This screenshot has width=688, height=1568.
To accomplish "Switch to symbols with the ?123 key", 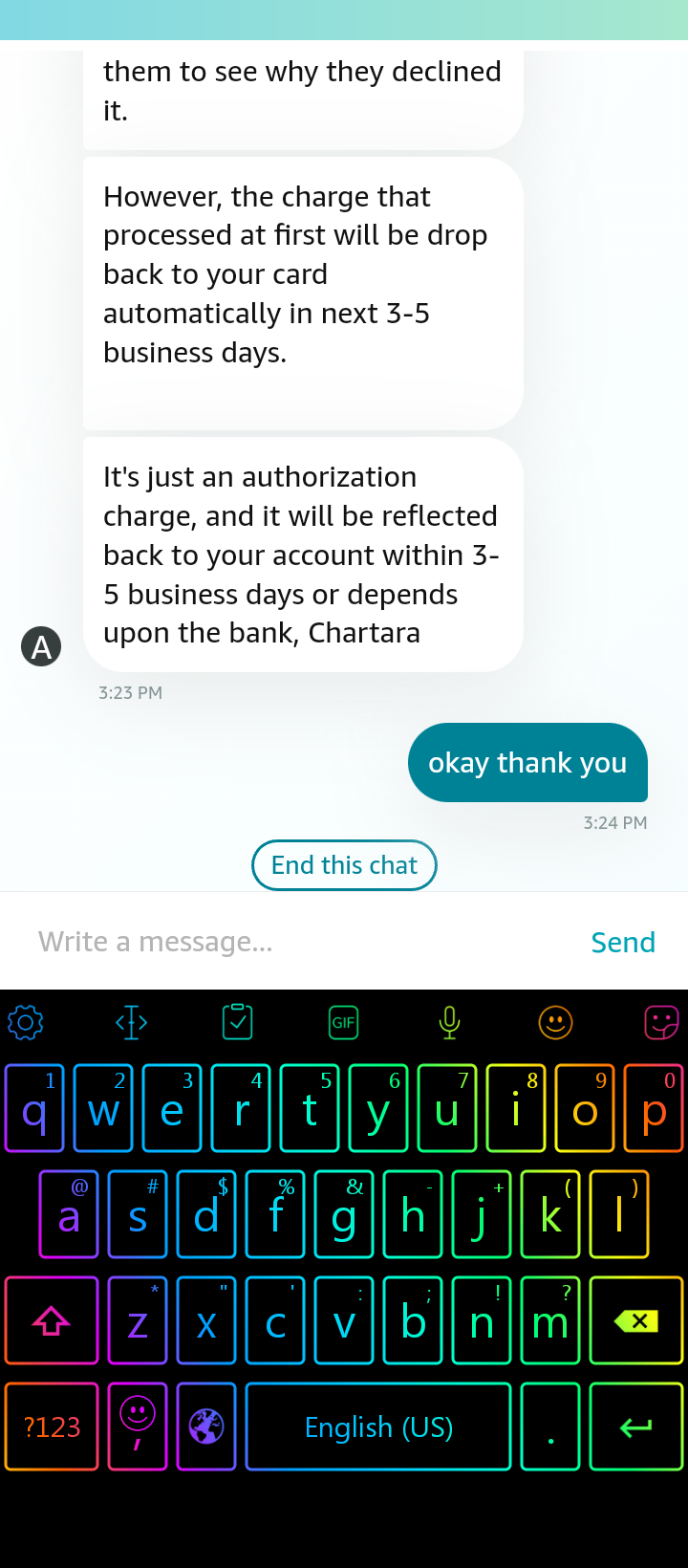I will click(52, 1426).
